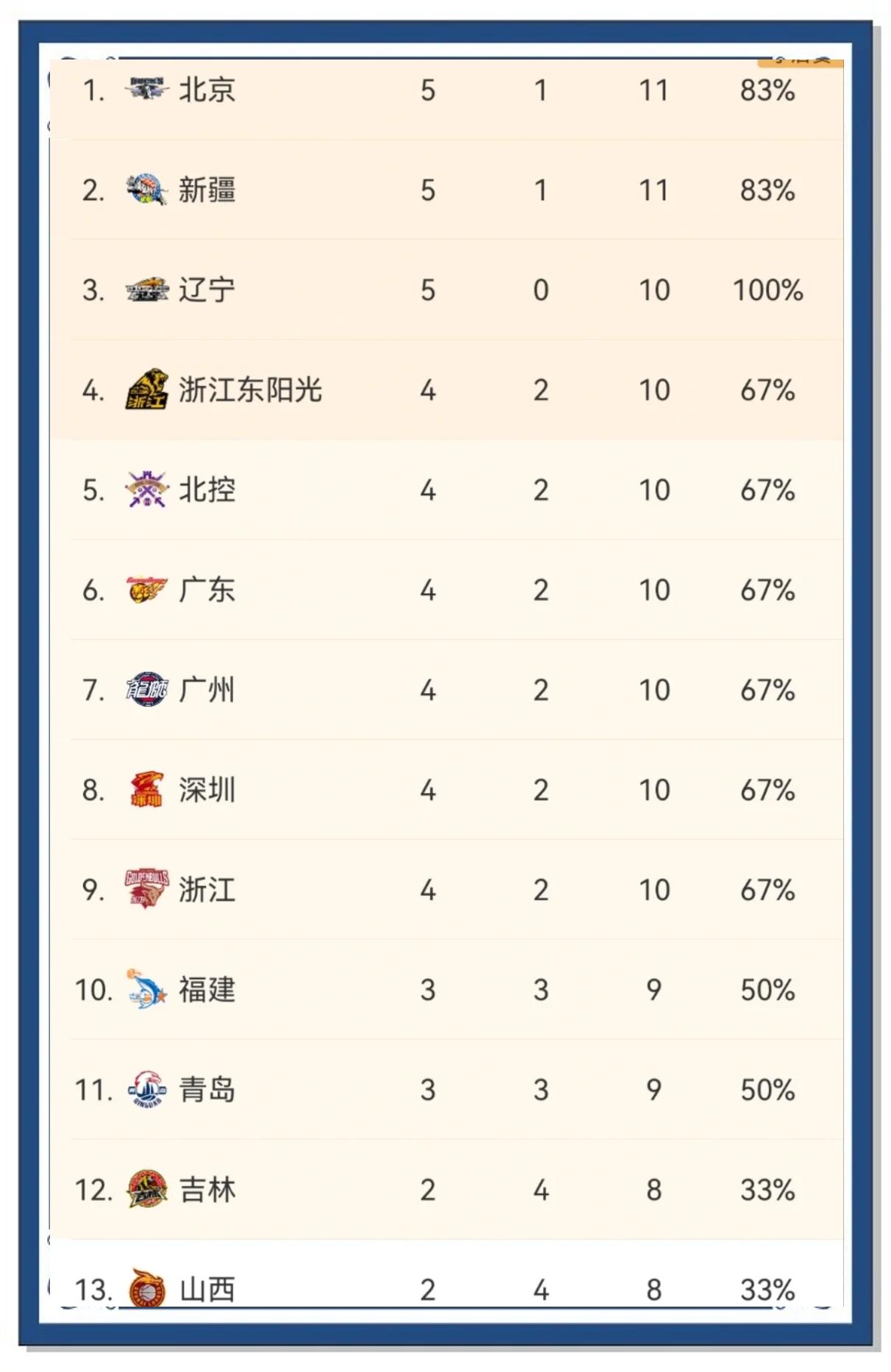Click the Xinjiang team logo
This screenshot has height=1372, width=891.
147,190
